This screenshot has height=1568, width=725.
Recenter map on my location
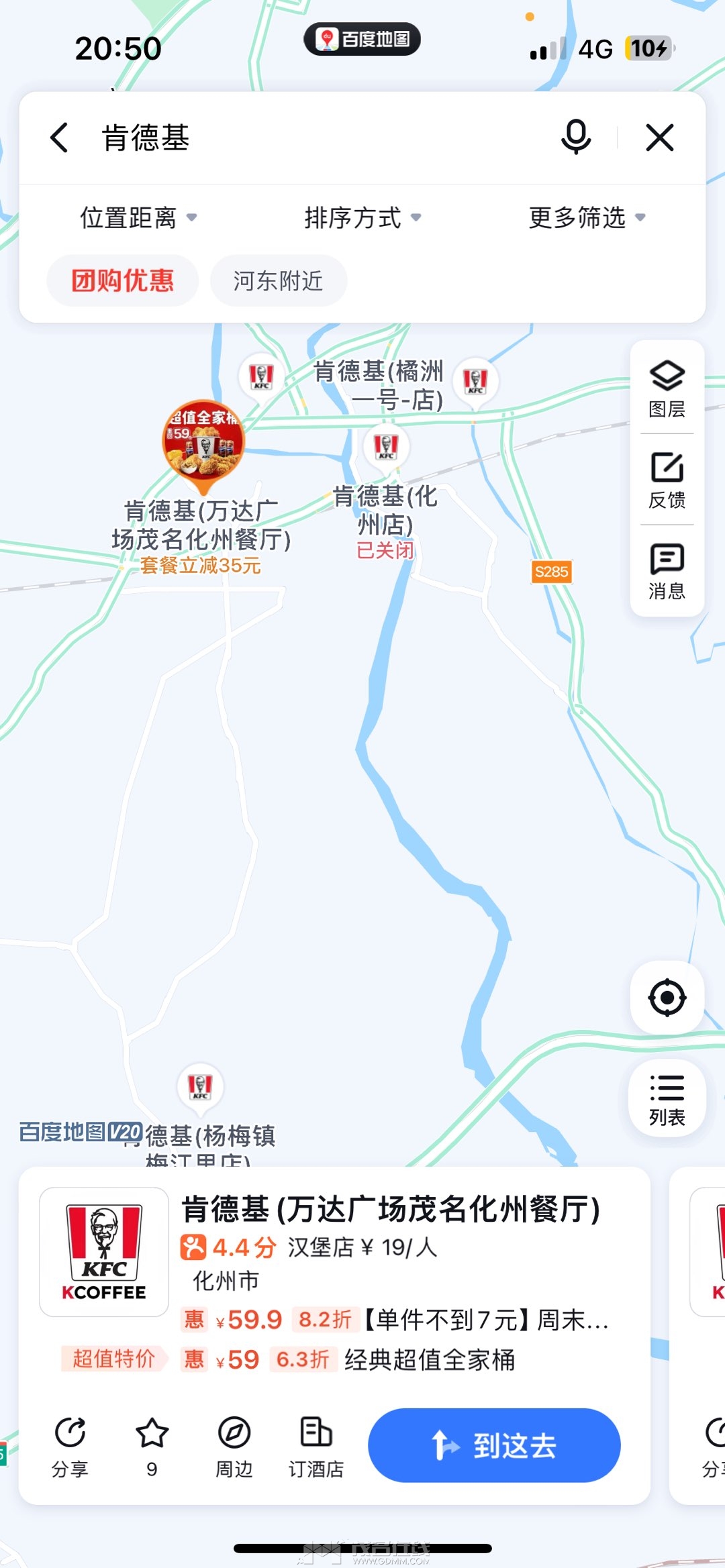coord(667,998)
